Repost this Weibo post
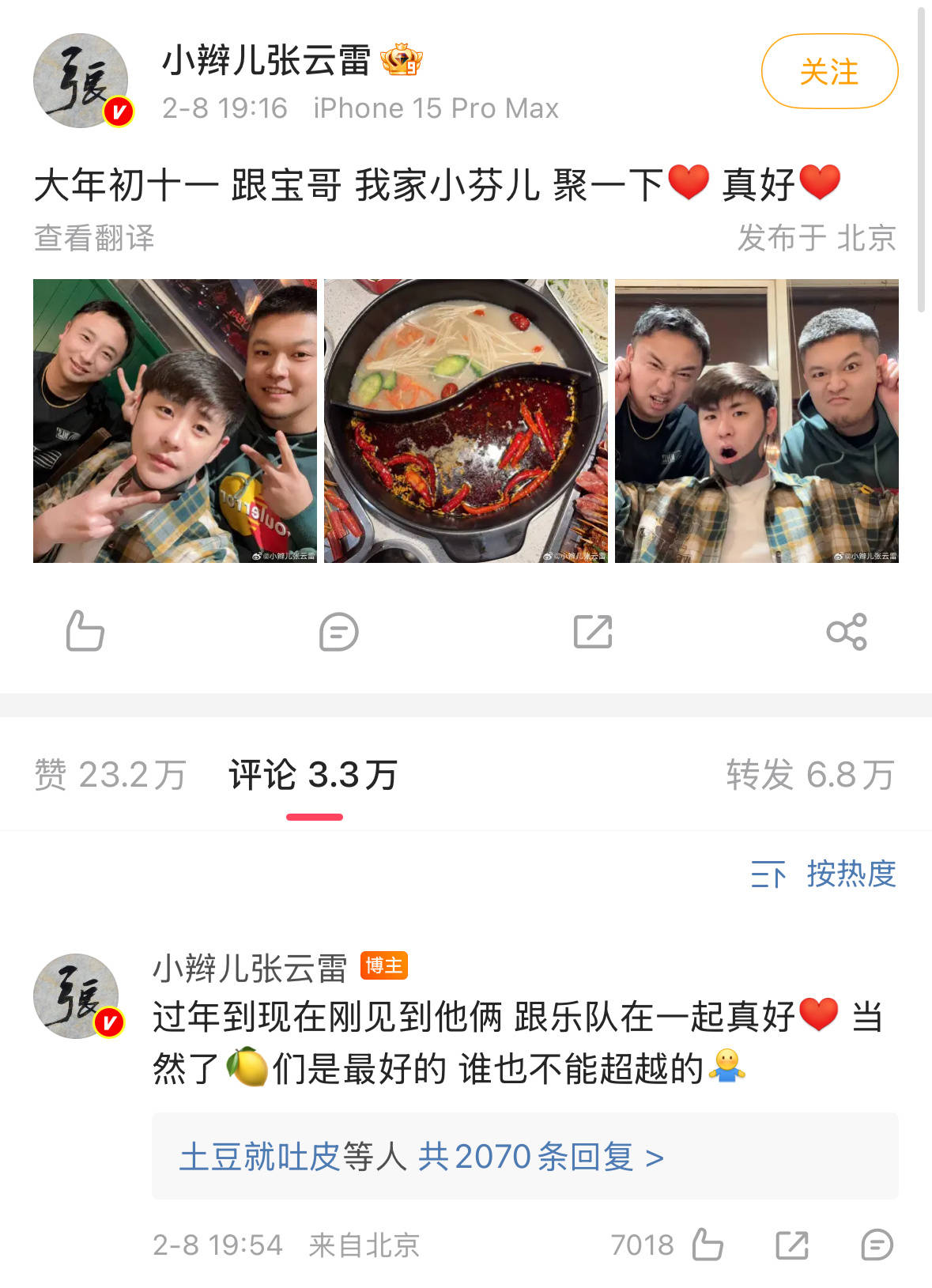 click(x=593, y=632)
